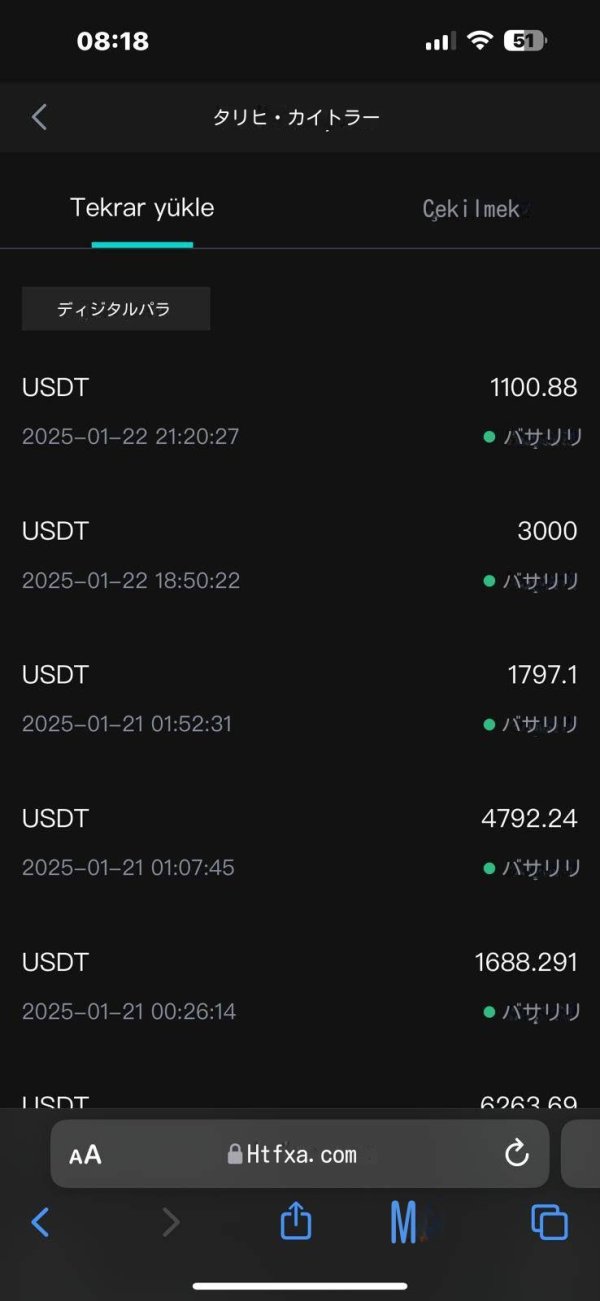Switch to the Tekrar yükle tab

click(x=142, y=208)
